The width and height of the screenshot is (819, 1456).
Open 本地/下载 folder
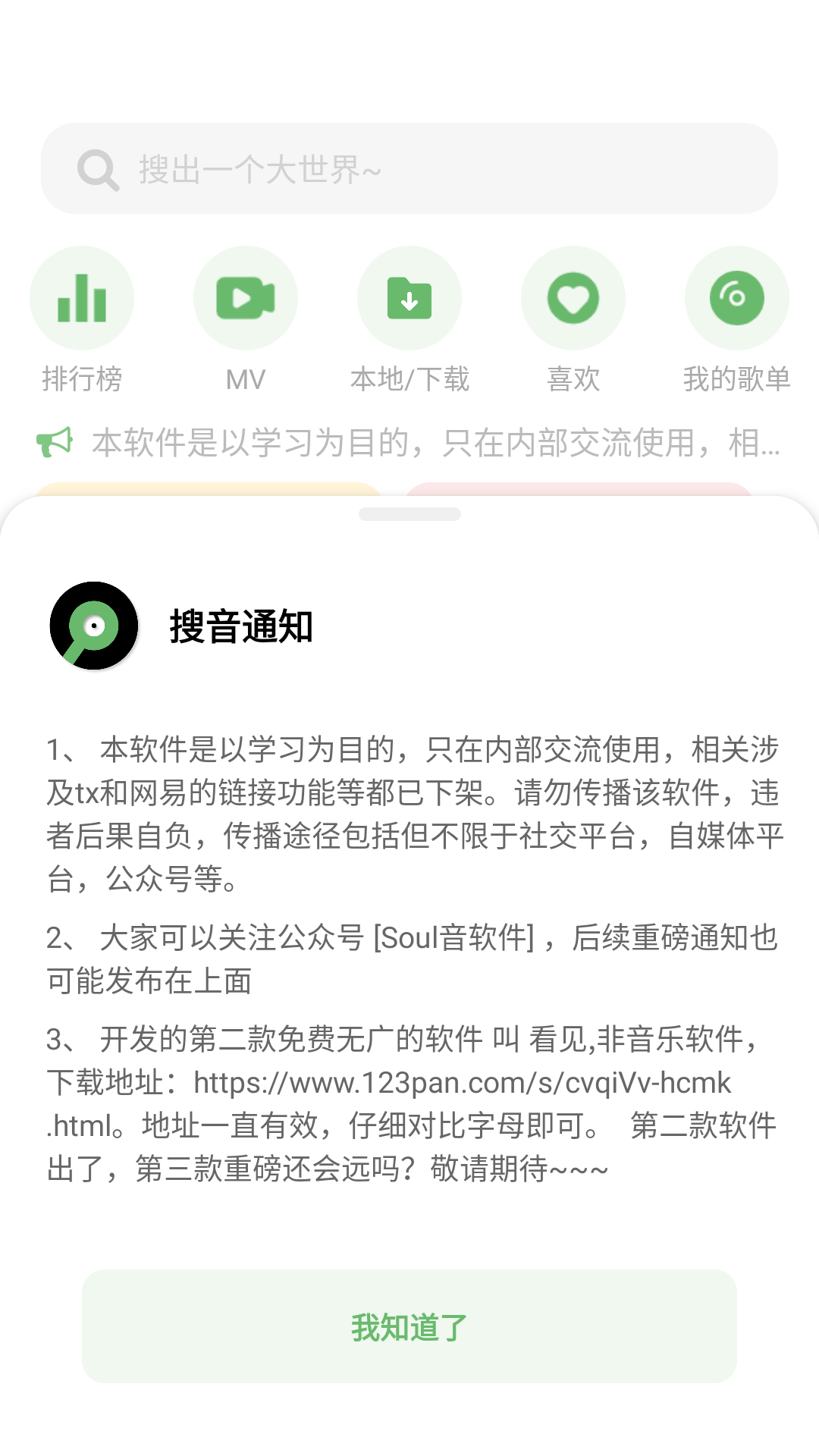(x=409, y=298)
